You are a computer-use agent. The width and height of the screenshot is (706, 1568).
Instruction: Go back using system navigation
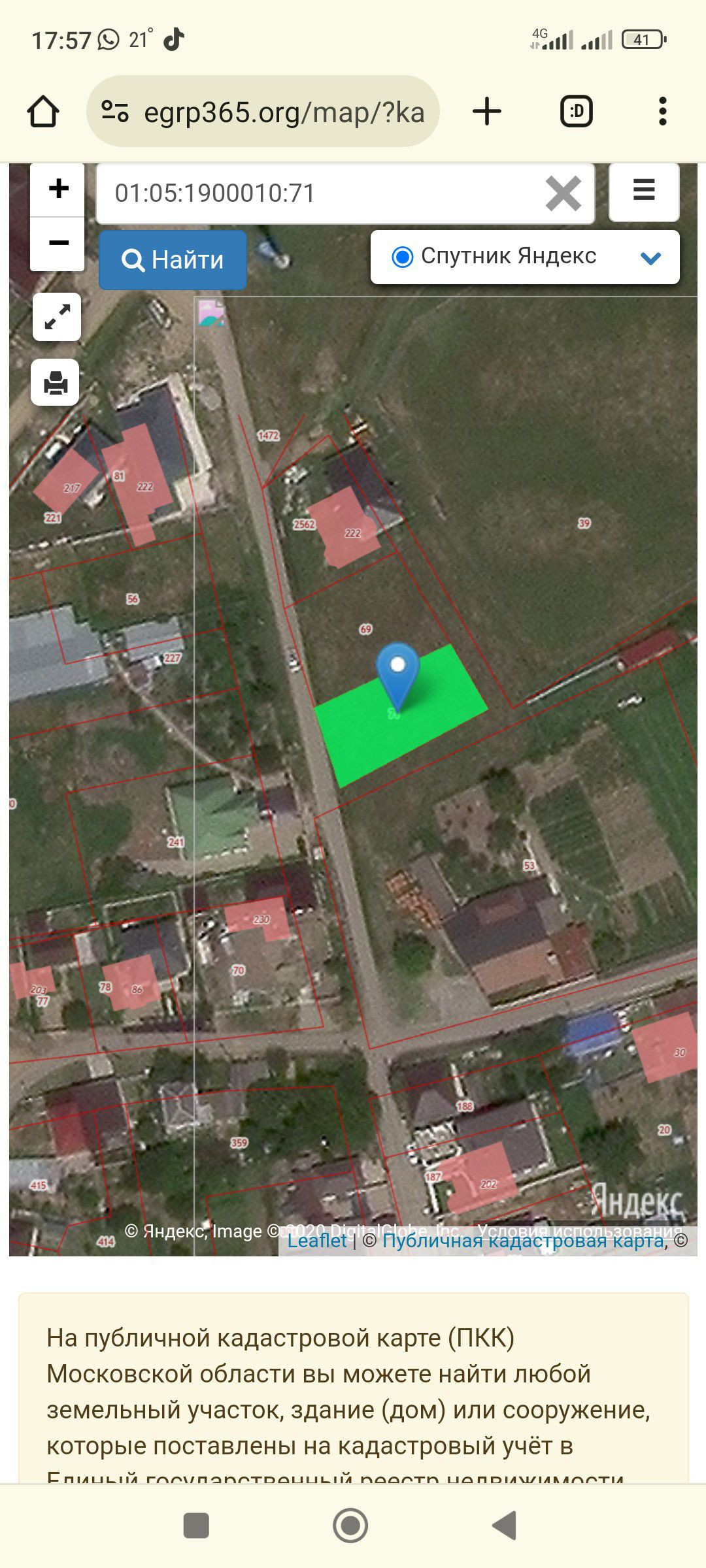pyautogui.click(x=504, y=1526)
